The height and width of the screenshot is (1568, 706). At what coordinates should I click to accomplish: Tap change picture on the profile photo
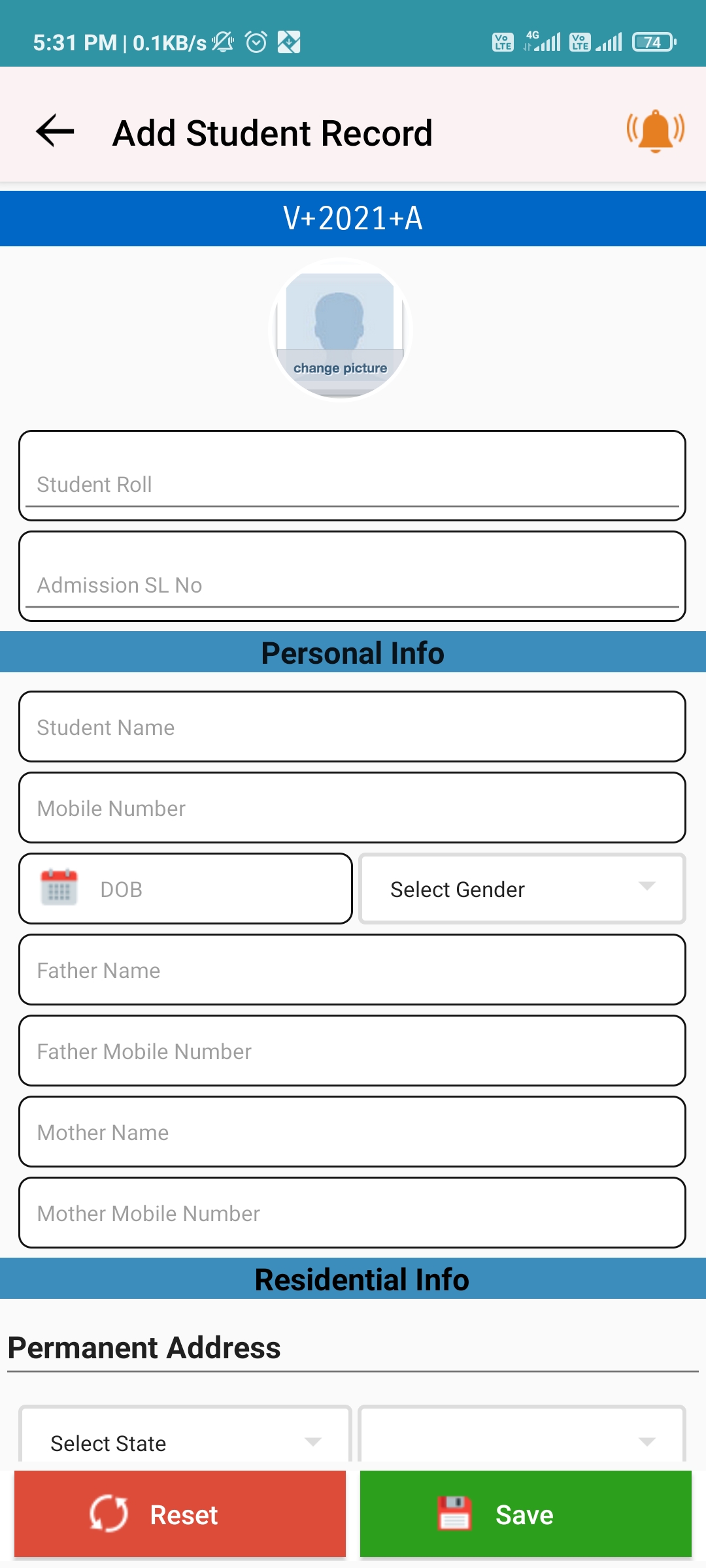click(x=340, y=368)
